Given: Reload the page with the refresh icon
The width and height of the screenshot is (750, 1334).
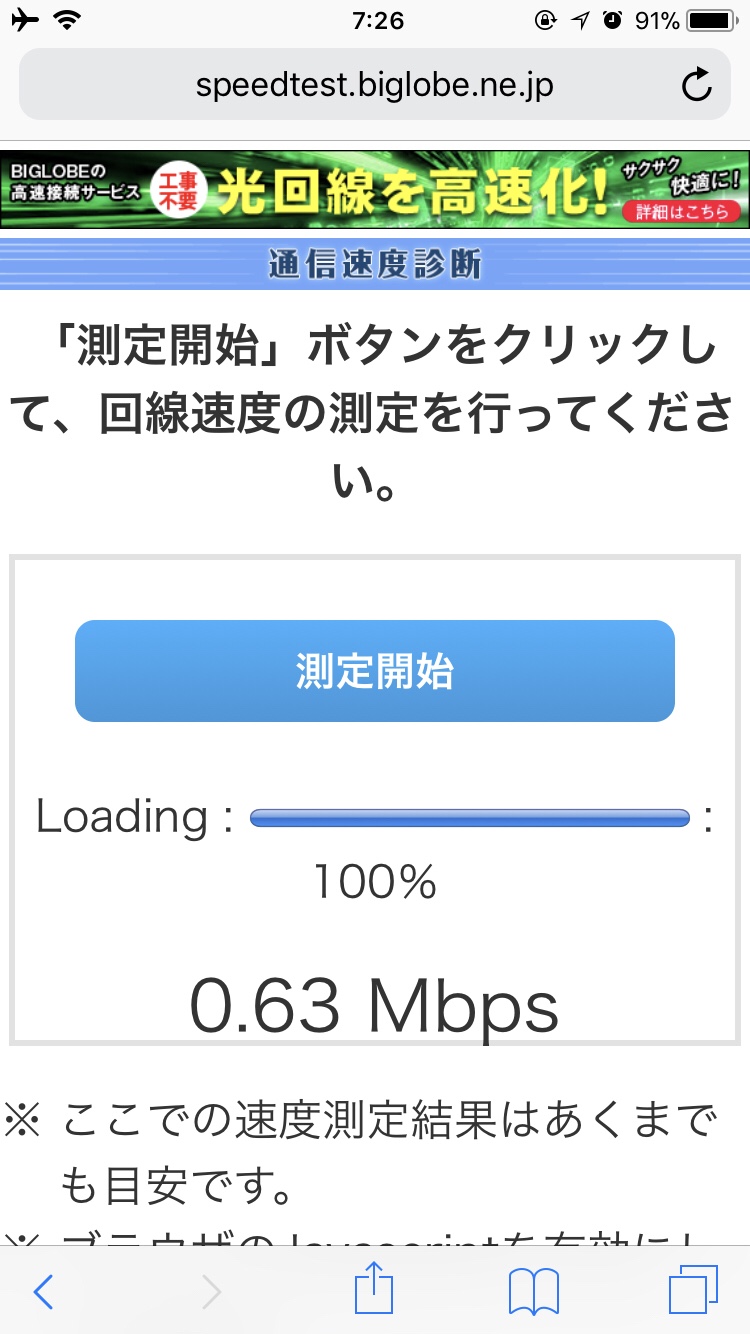Looking at the screenshot, I should (696, 86).
